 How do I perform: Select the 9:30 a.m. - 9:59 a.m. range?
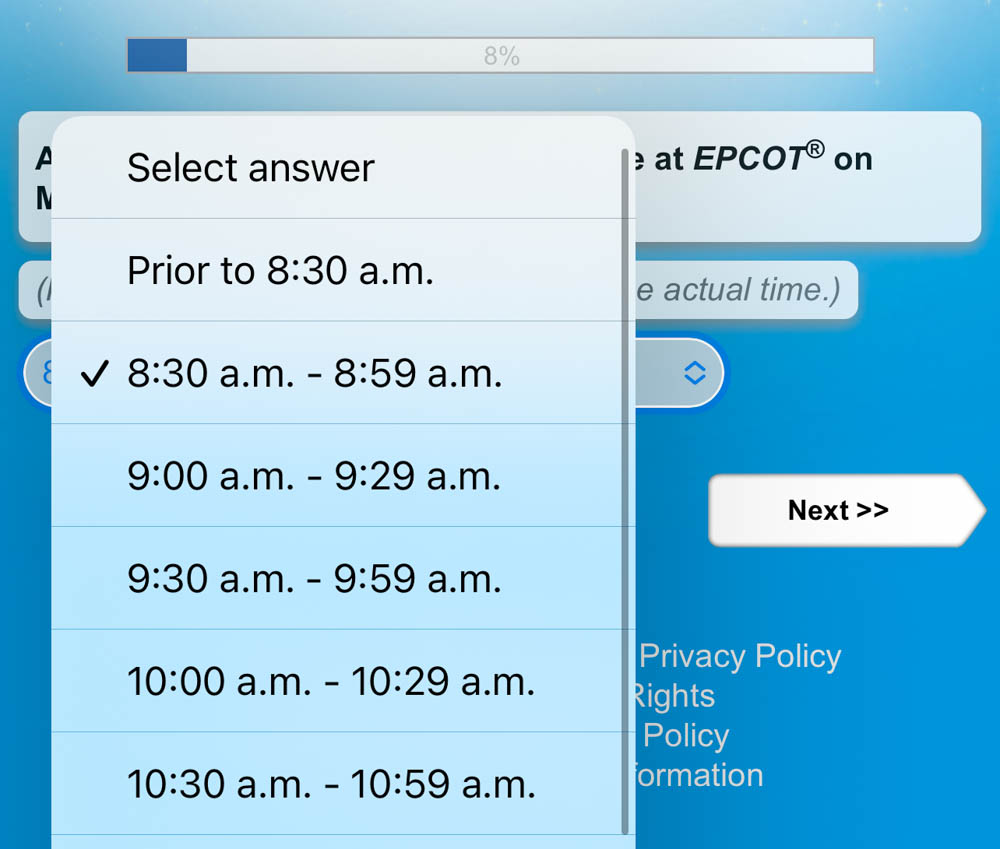click(x=314, y=579)
